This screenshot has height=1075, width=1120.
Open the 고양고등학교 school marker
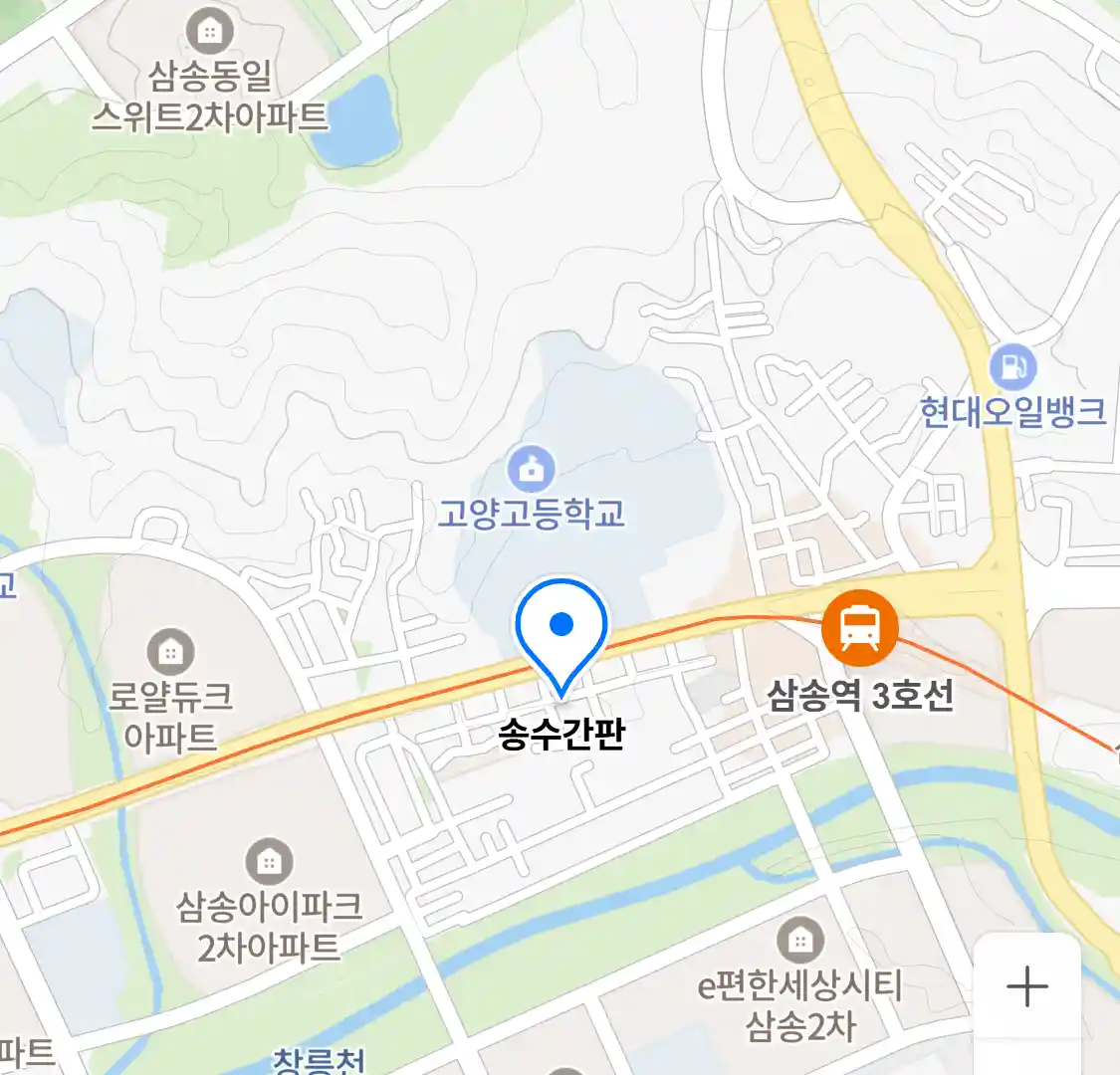pyautogui.click(x=532, y=467)
